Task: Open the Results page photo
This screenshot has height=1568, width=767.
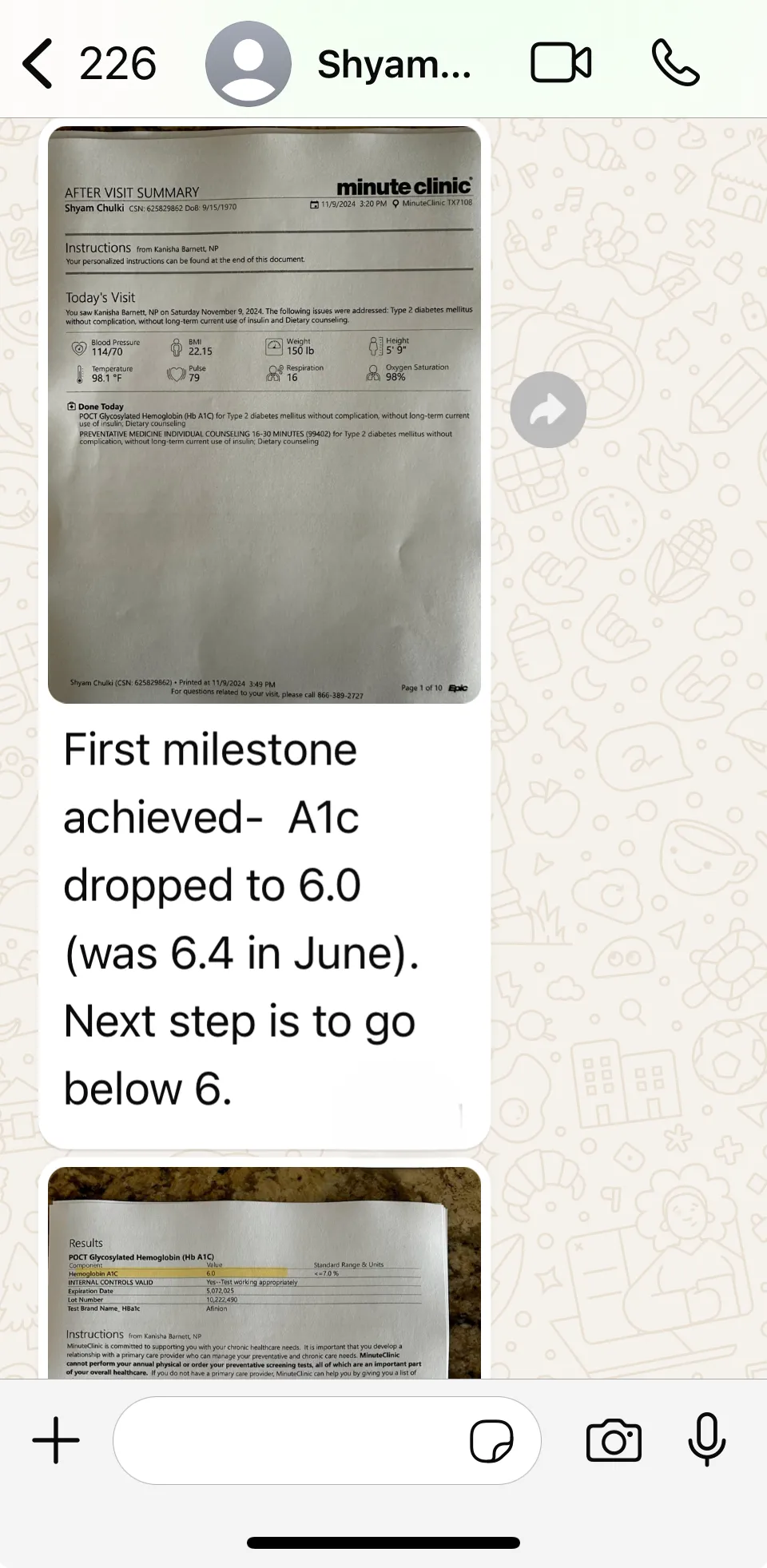Action: pos(264,1272)
